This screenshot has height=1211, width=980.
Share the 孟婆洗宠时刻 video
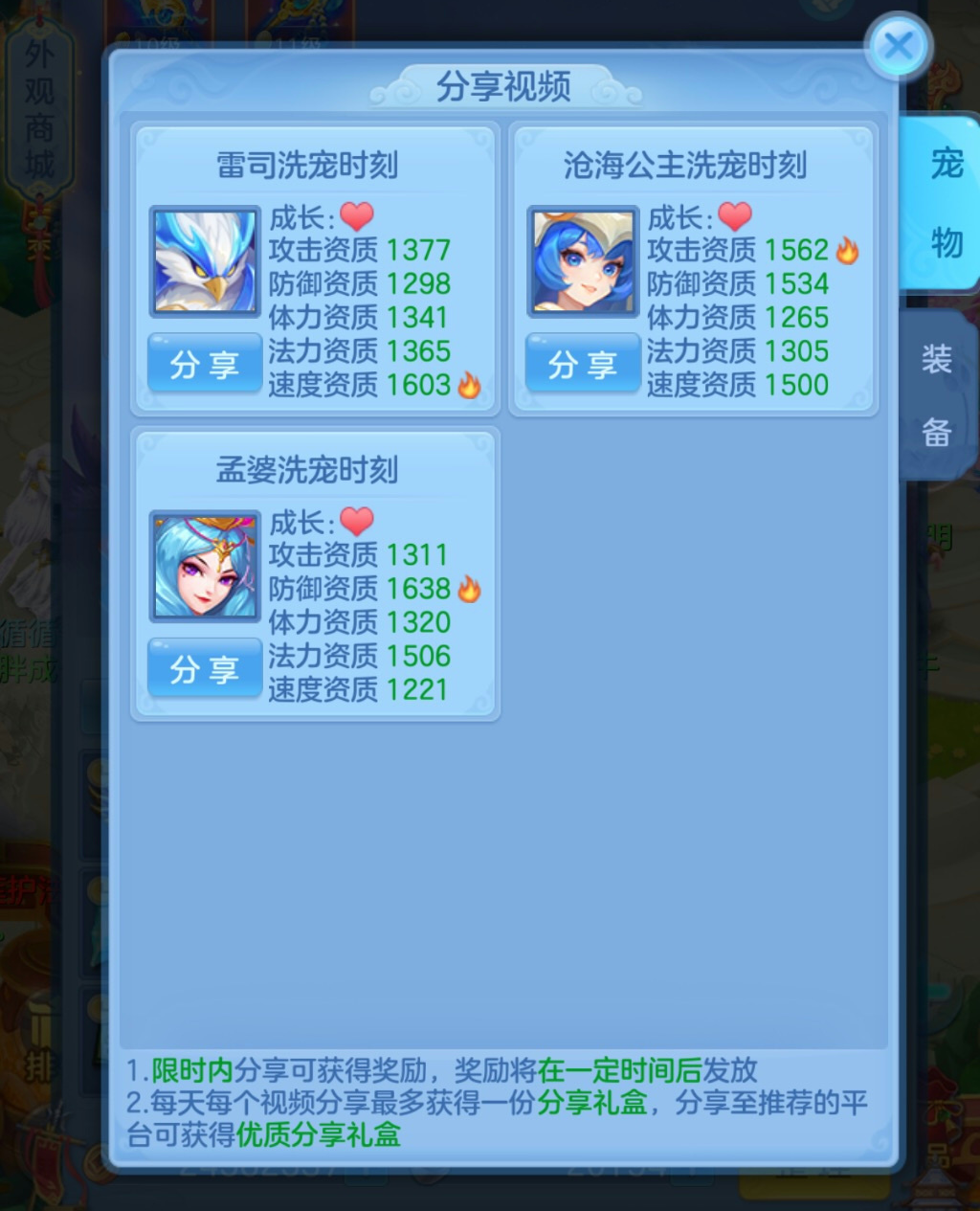[x=204, y=668]
